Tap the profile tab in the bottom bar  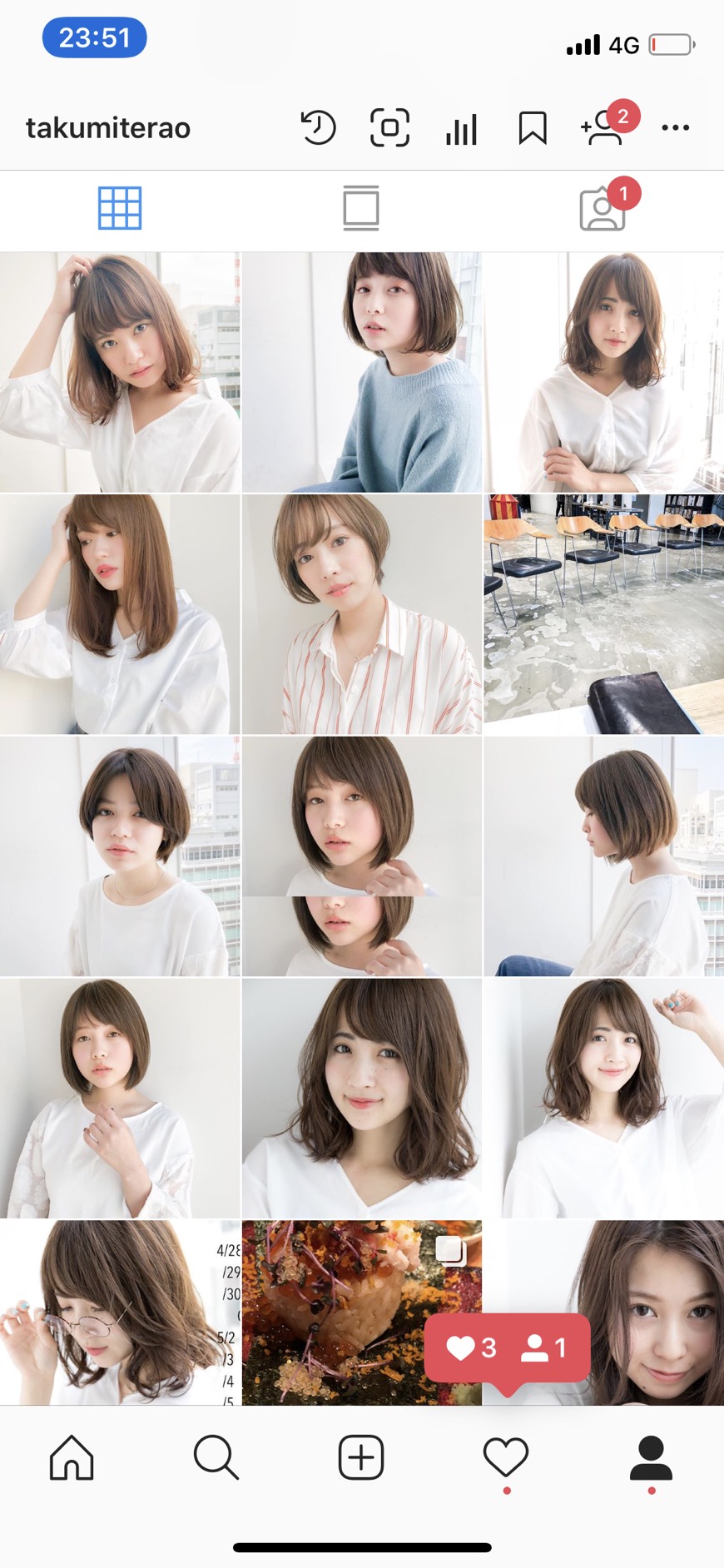[x=651, y=1458]
